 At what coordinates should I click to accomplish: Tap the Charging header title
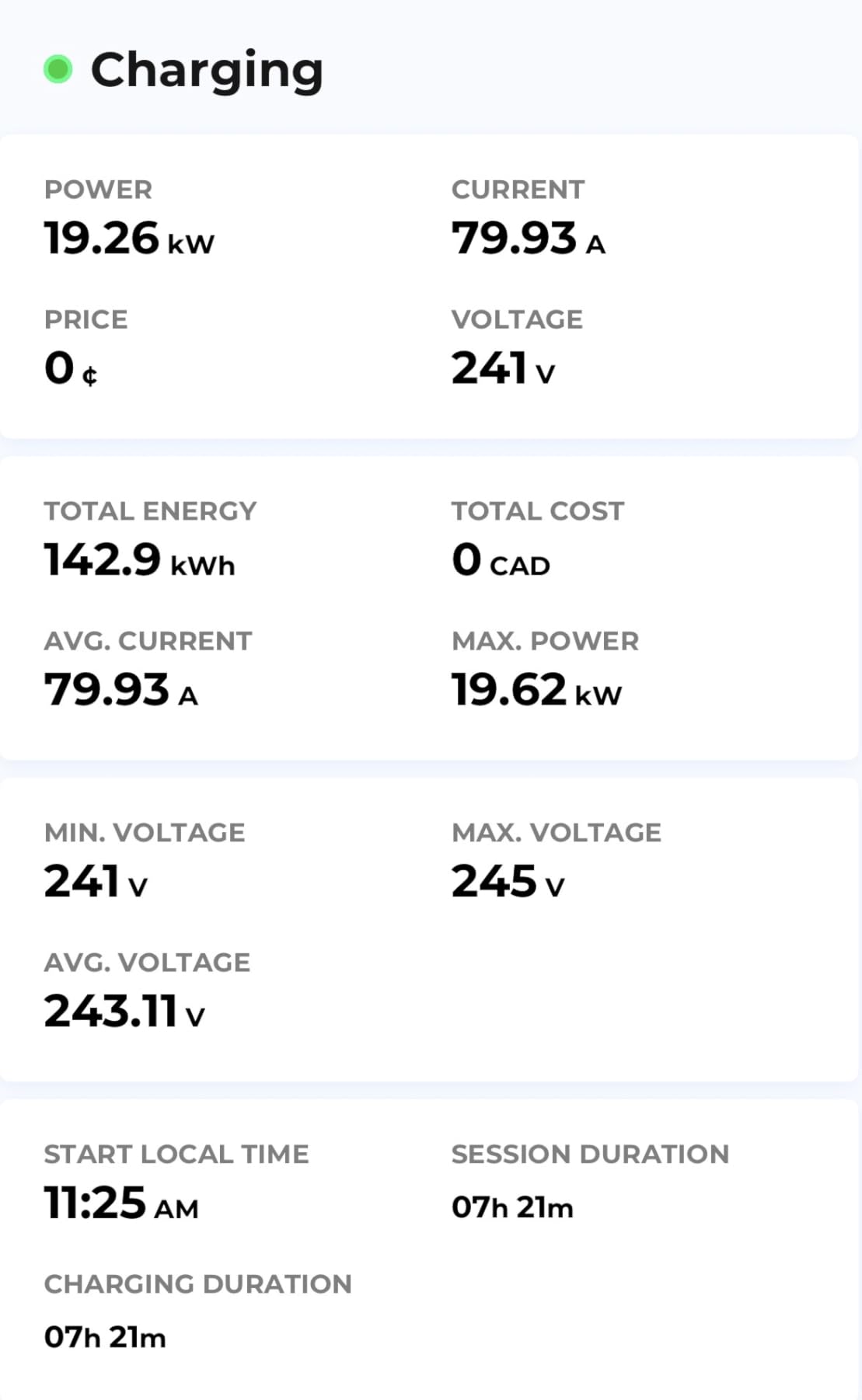tap(206, 70)
